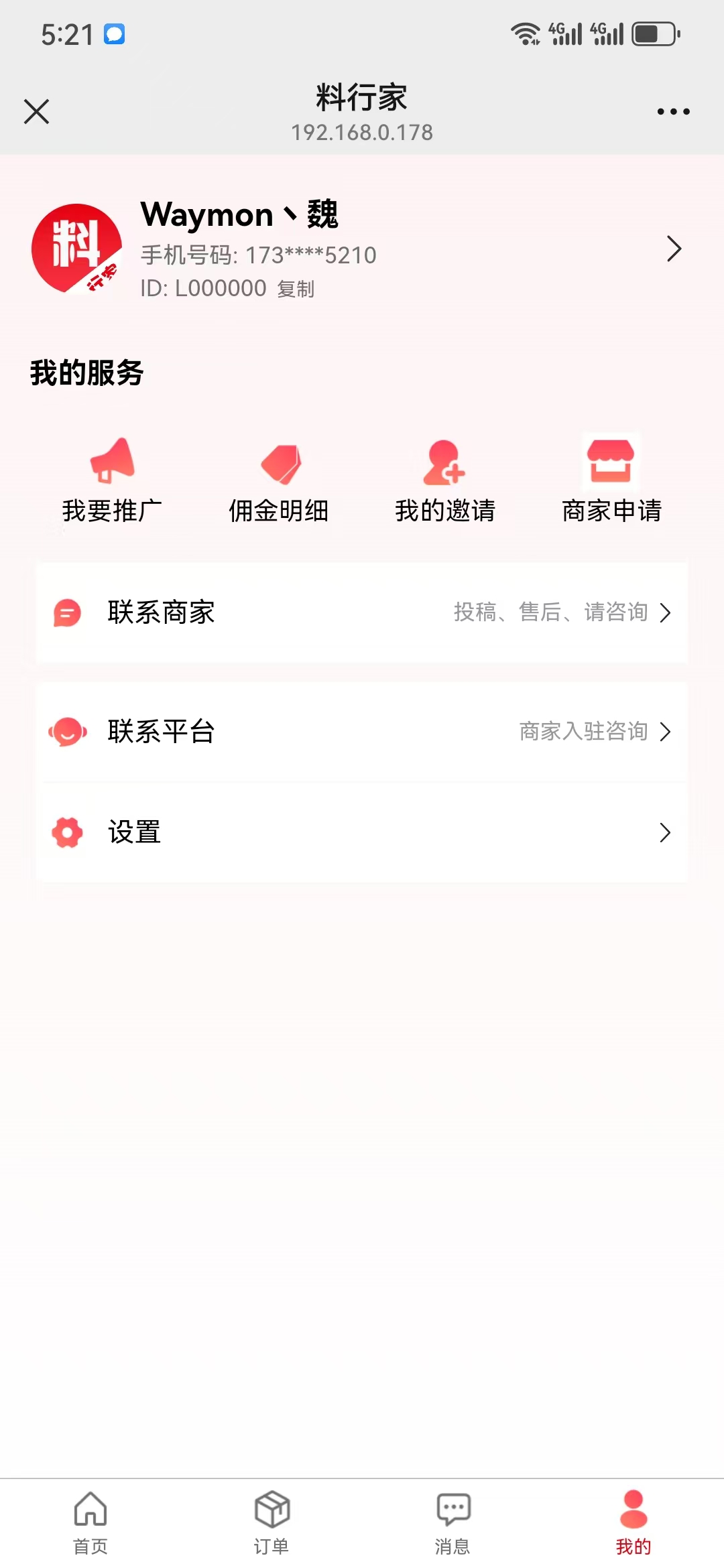Open the 联系商家 row
Screen dimensions: 724x1568
click(362, 612)
